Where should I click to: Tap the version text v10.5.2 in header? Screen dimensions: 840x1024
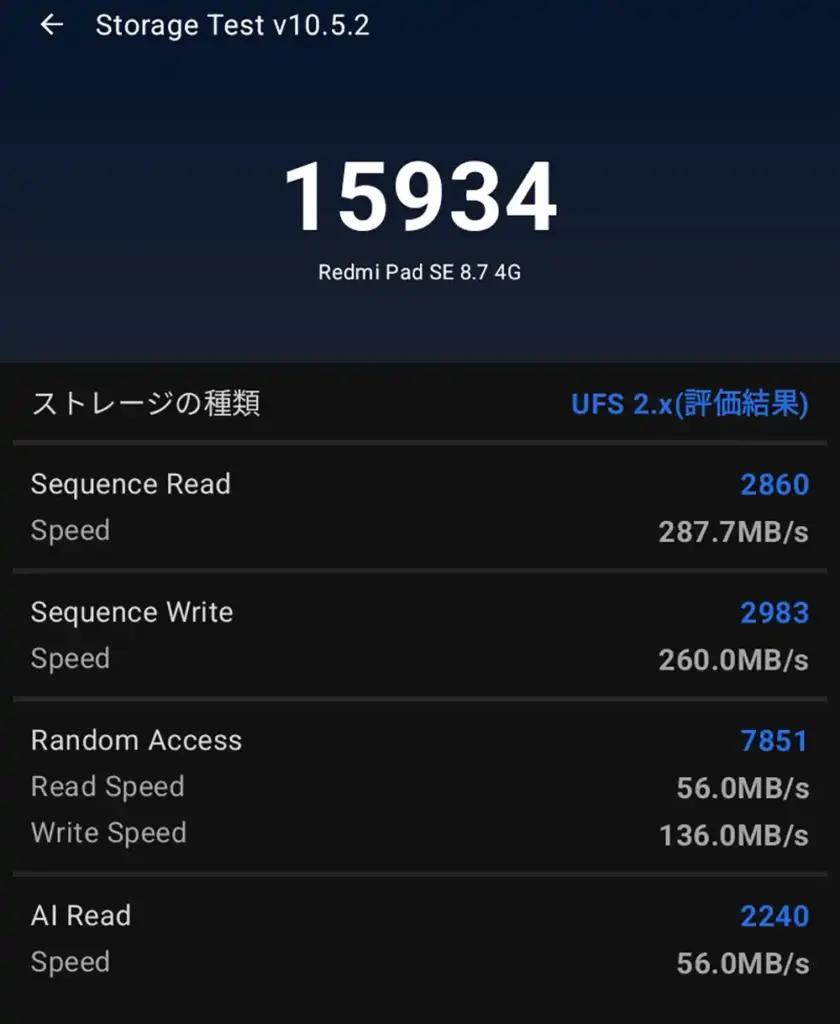coord(323,25)
